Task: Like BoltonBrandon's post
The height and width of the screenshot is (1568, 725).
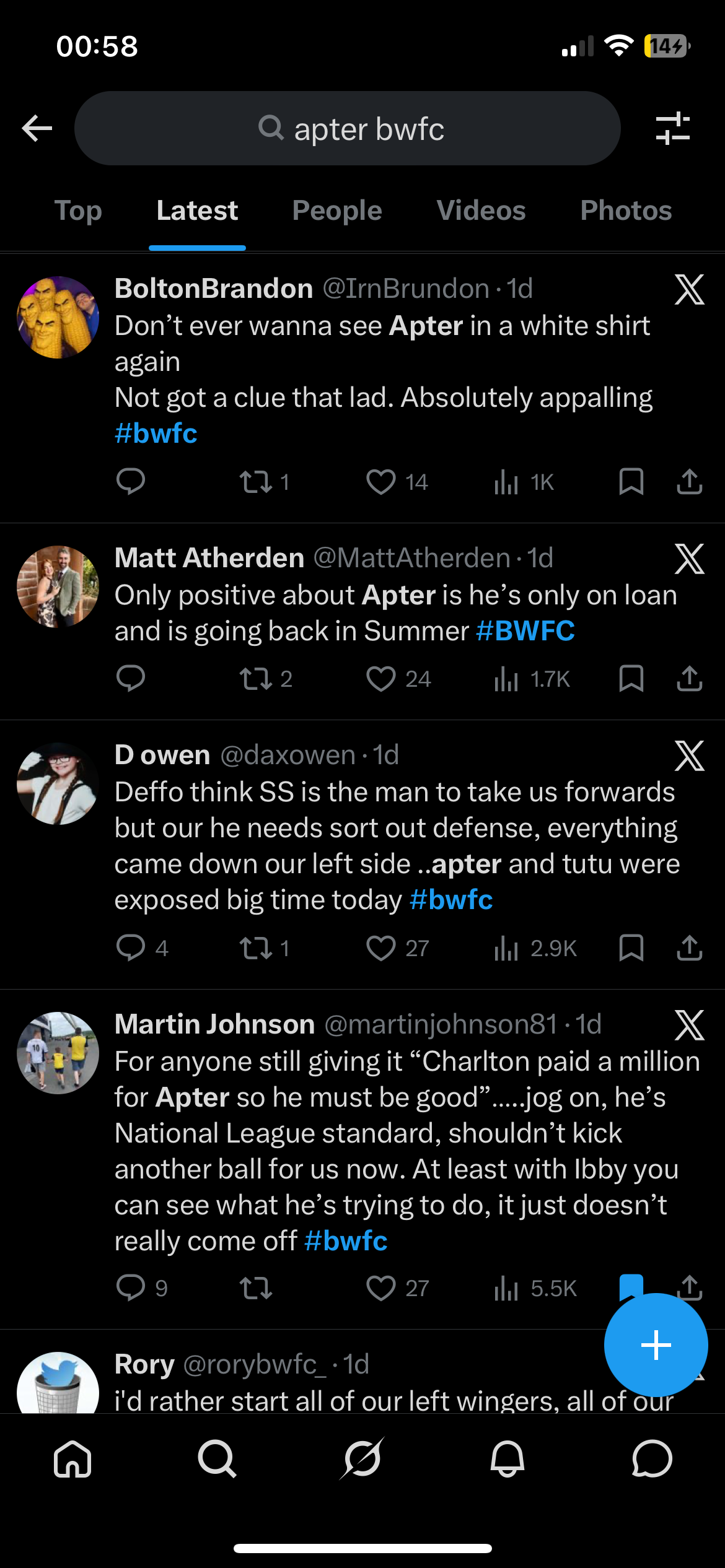Action: click(380, 482)
